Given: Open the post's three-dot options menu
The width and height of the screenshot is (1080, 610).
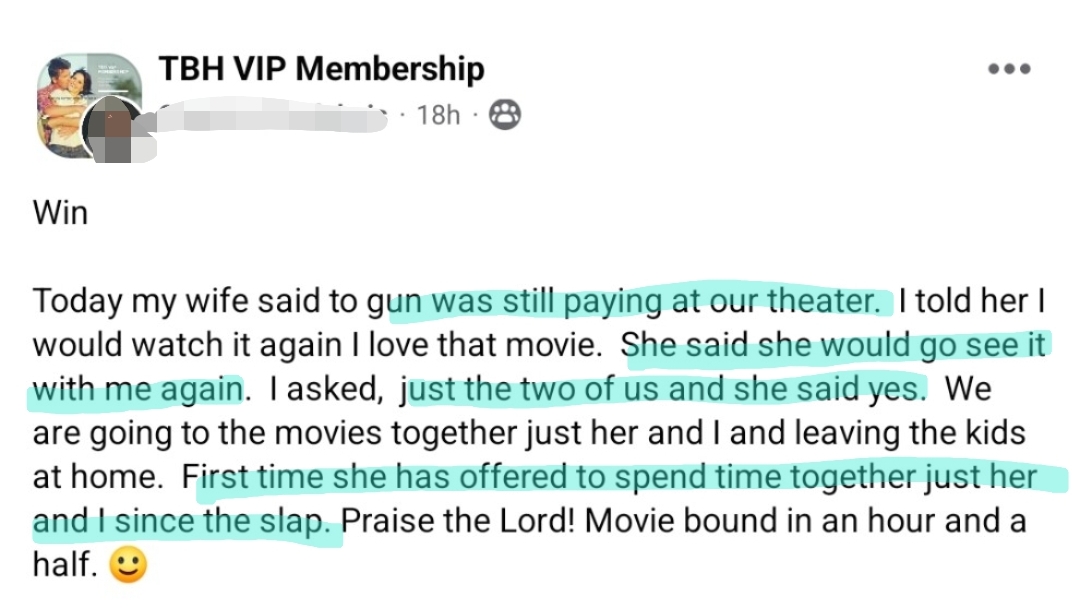Looking at the screenshot, I should click(x=1008, y=69).
